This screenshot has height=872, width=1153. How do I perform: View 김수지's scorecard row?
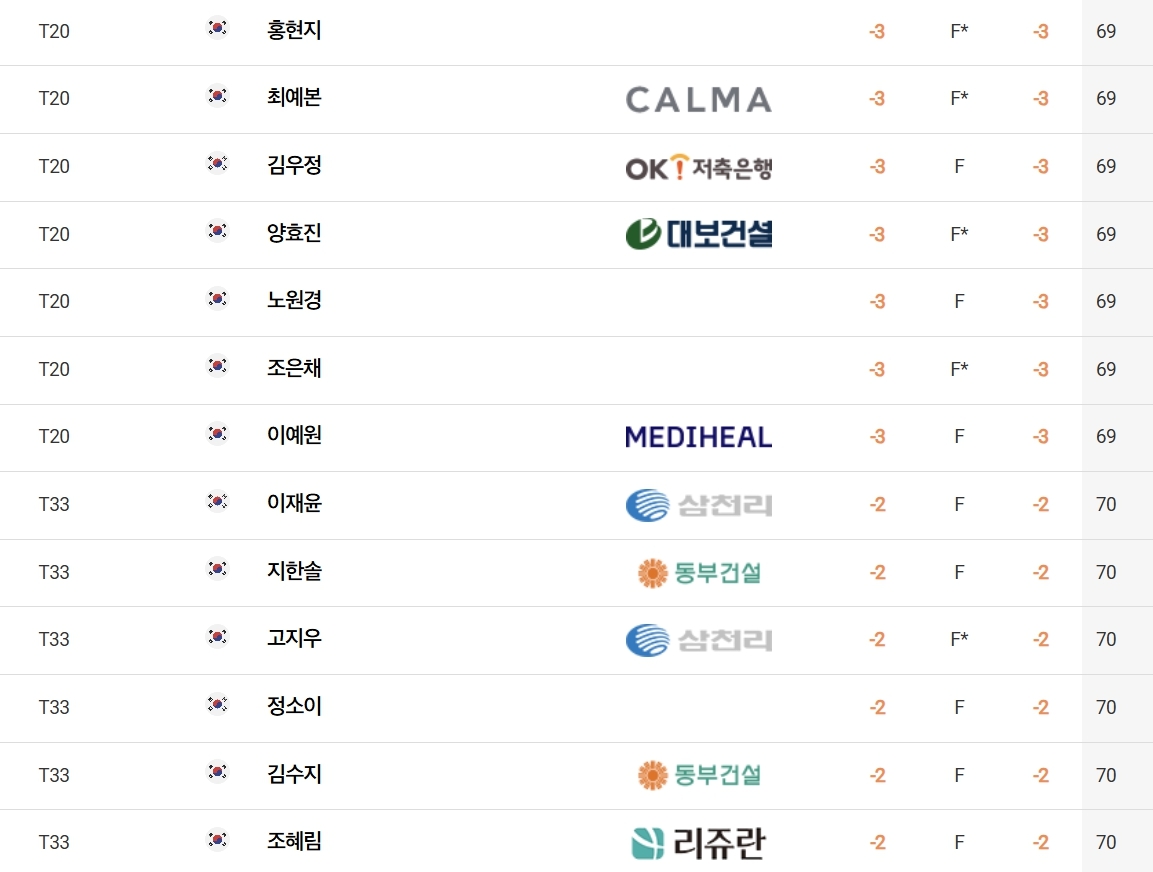click(x=294, y=774)
